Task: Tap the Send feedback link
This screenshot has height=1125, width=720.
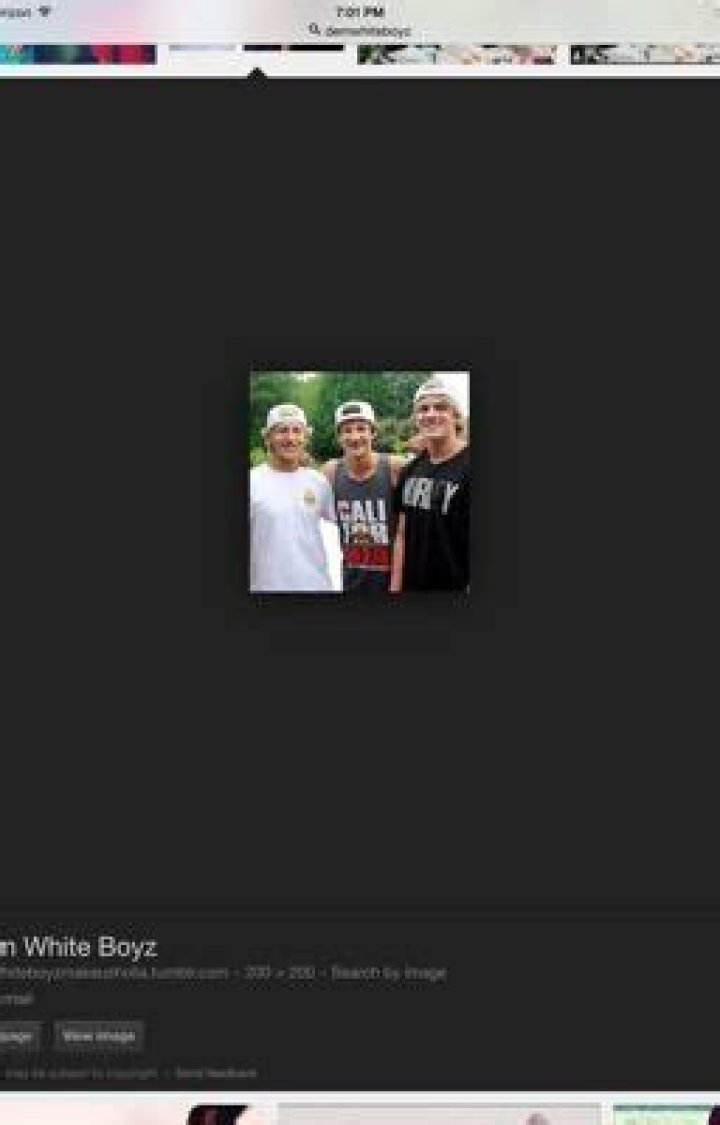Action: pyautogui.click(x=216, y=1073)
